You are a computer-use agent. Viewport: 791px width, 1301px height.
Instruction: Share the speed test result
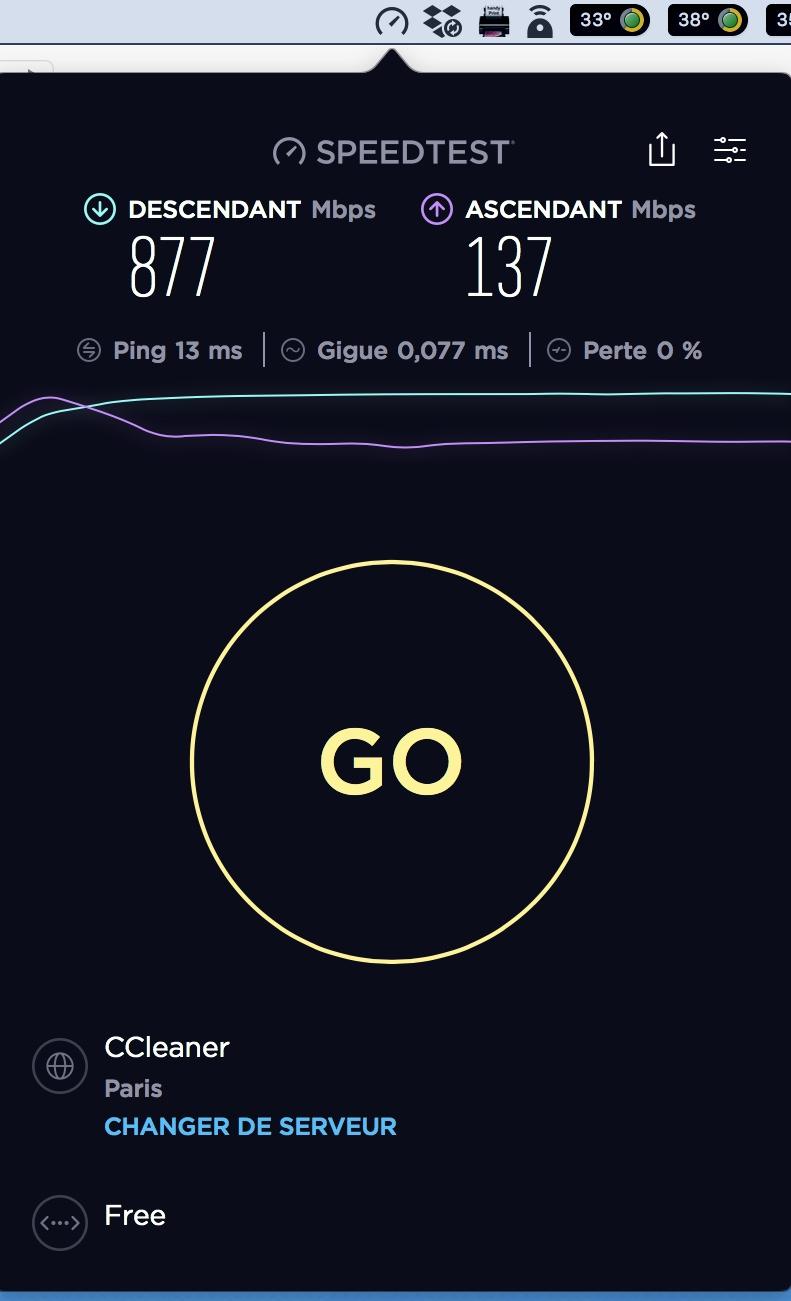click(661, 150)
